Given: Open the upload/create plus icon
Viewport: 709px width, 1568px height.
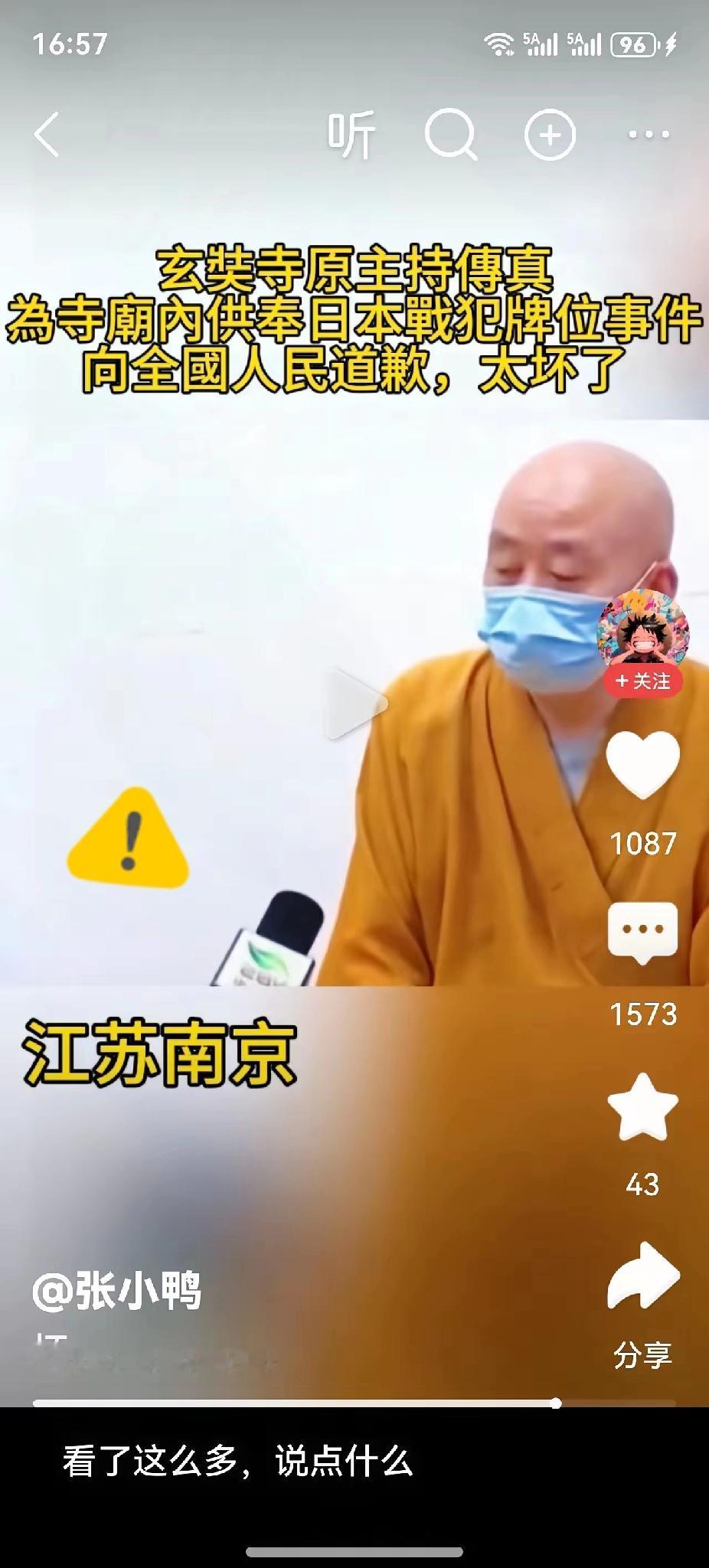Looking at the screenshot, I should [x=548, y=132].
